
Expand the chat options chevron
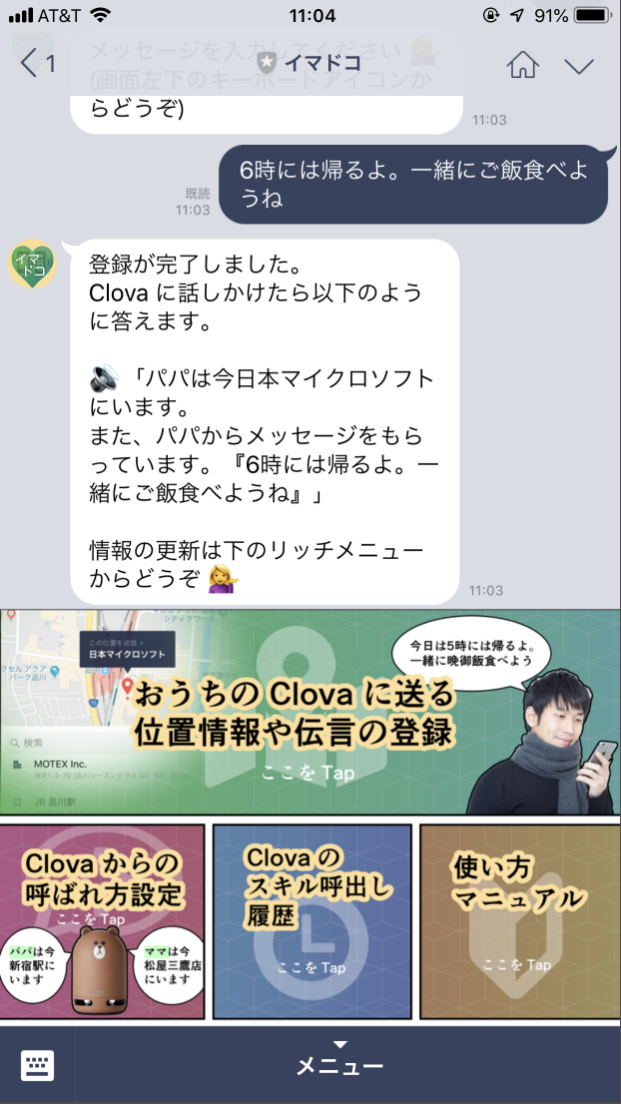click(x=579, y=66)
